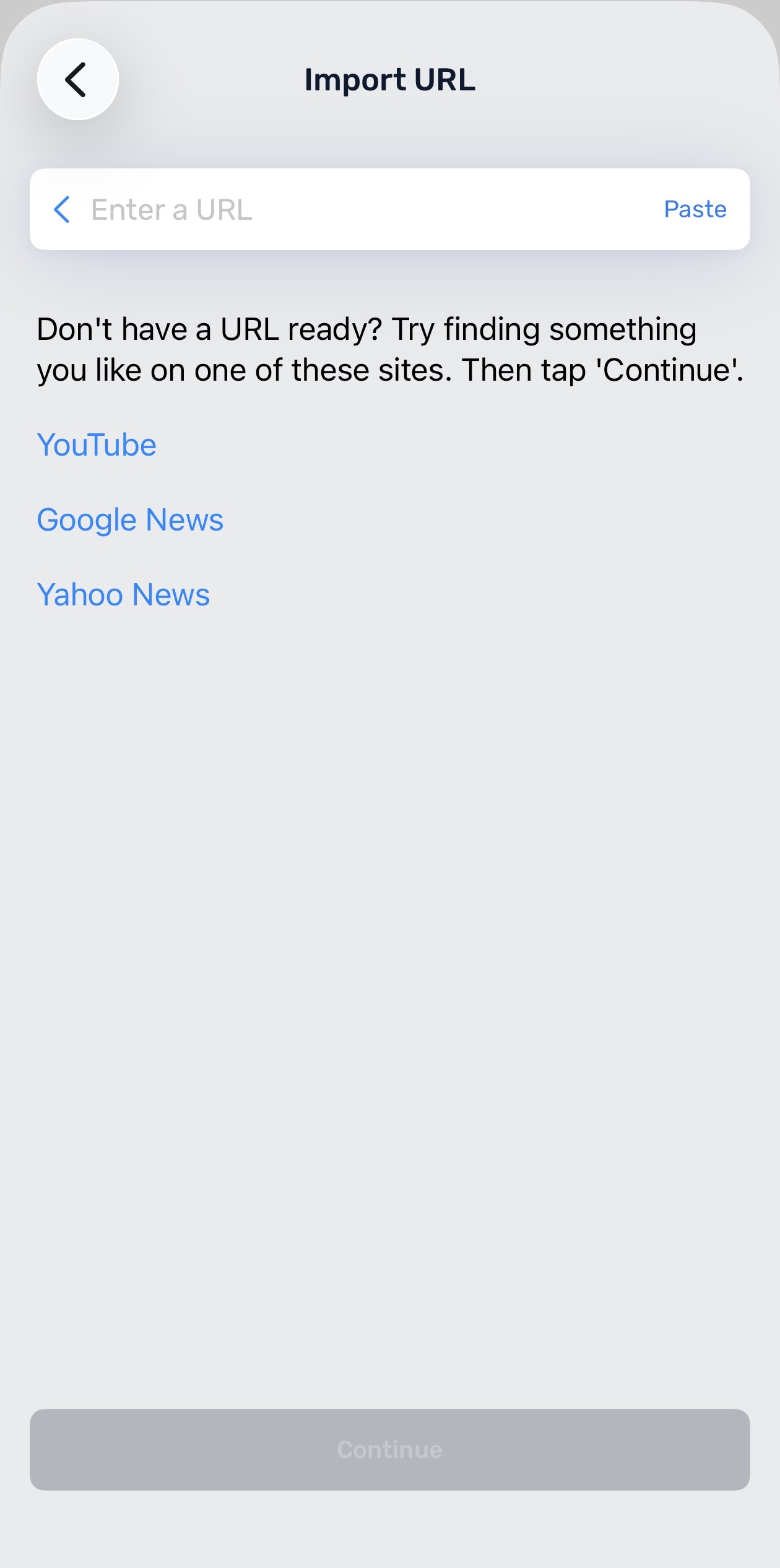
Task: Open the Yahoo News link
Action: (x=123, y=595)
